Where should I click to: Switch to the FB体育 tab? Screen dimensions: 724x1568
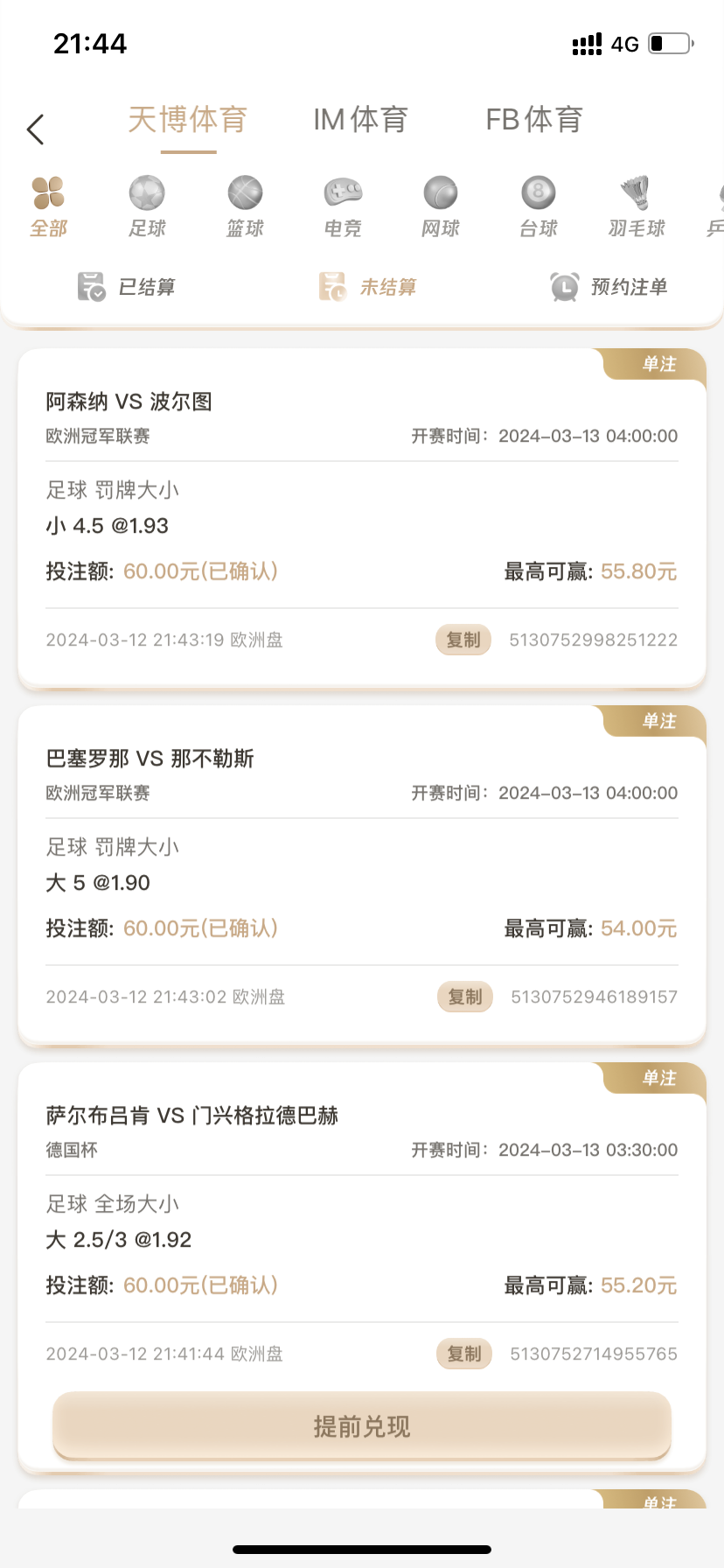click(534, 120)
